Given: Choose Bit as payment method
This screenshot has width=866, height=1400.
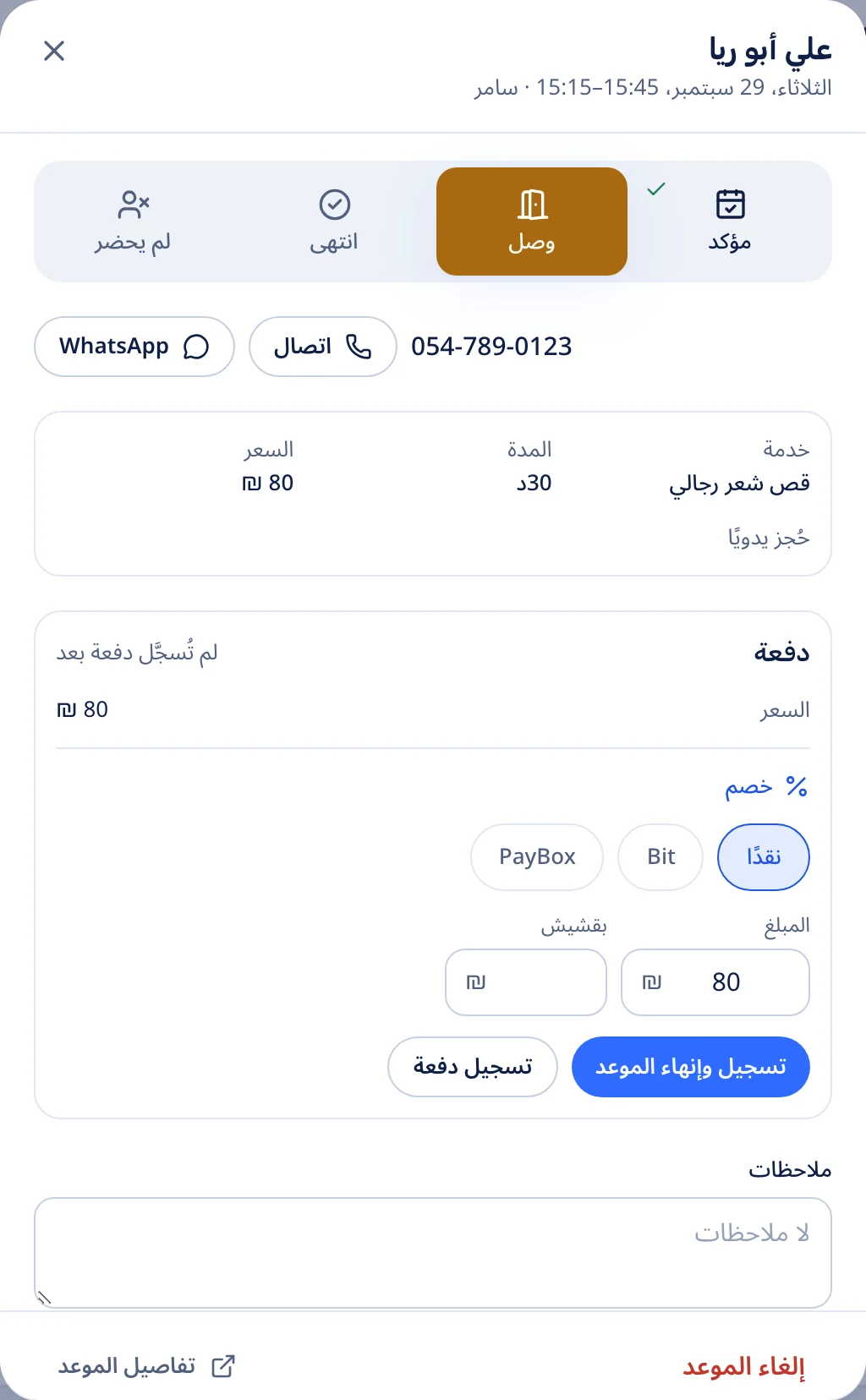Looking at the screenshot, I should tap(660, 857).
